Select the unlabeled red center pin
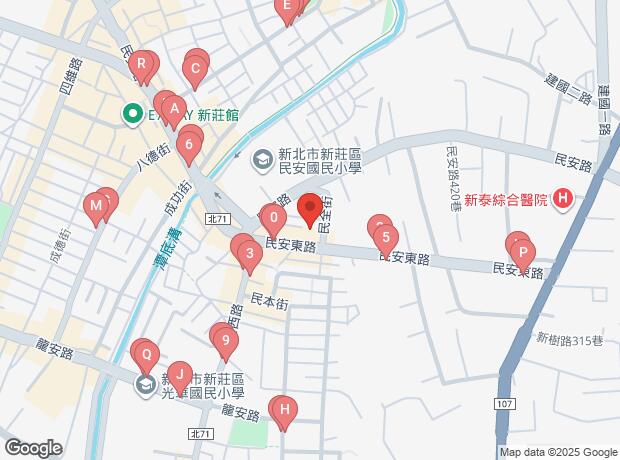The image size is (620, 460). point(310,208)
